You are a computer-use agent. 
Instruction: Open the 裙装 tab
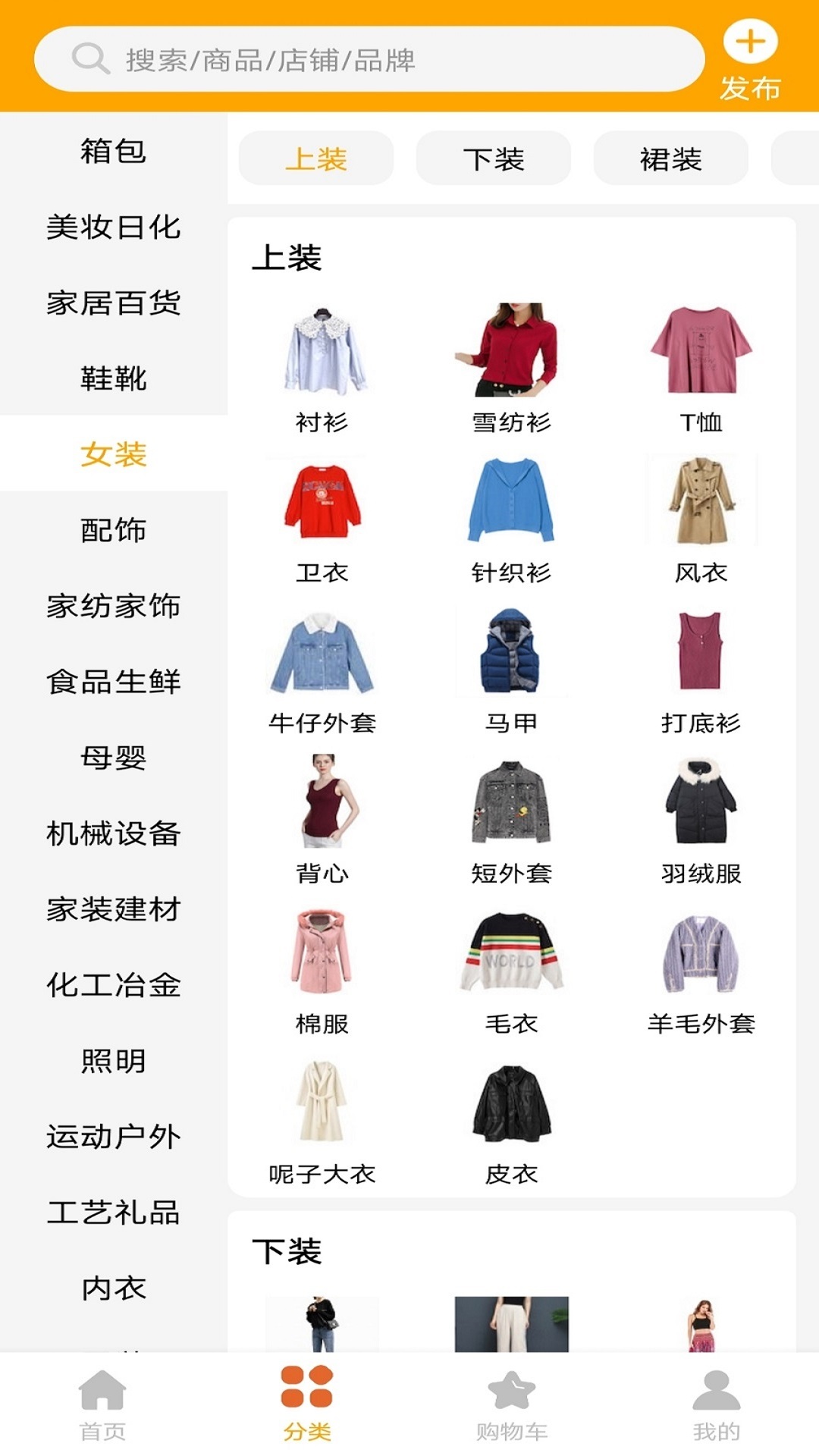click(670, 159)
